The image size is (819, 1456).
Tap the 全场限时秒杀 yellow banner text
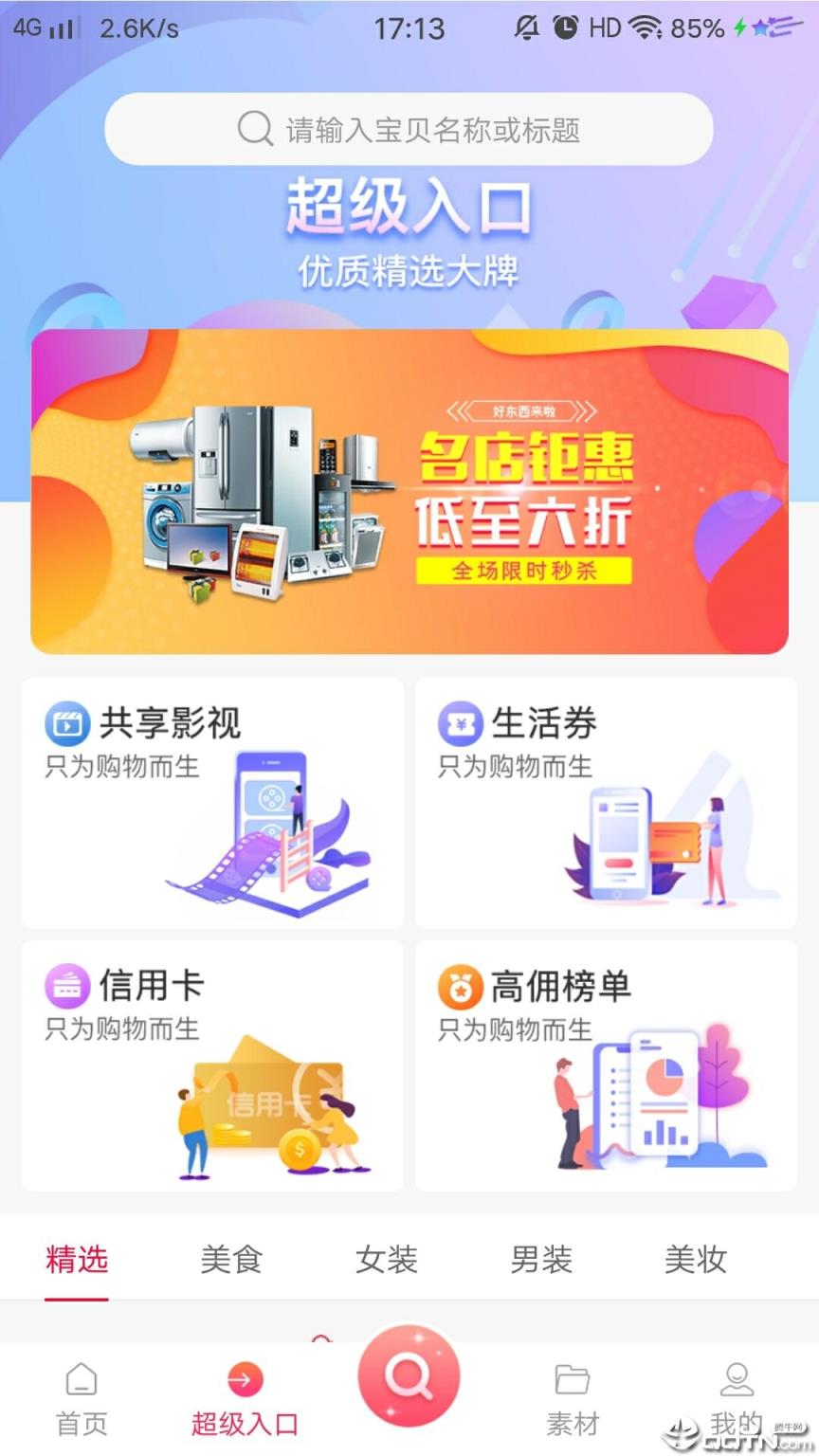point(527,573)
